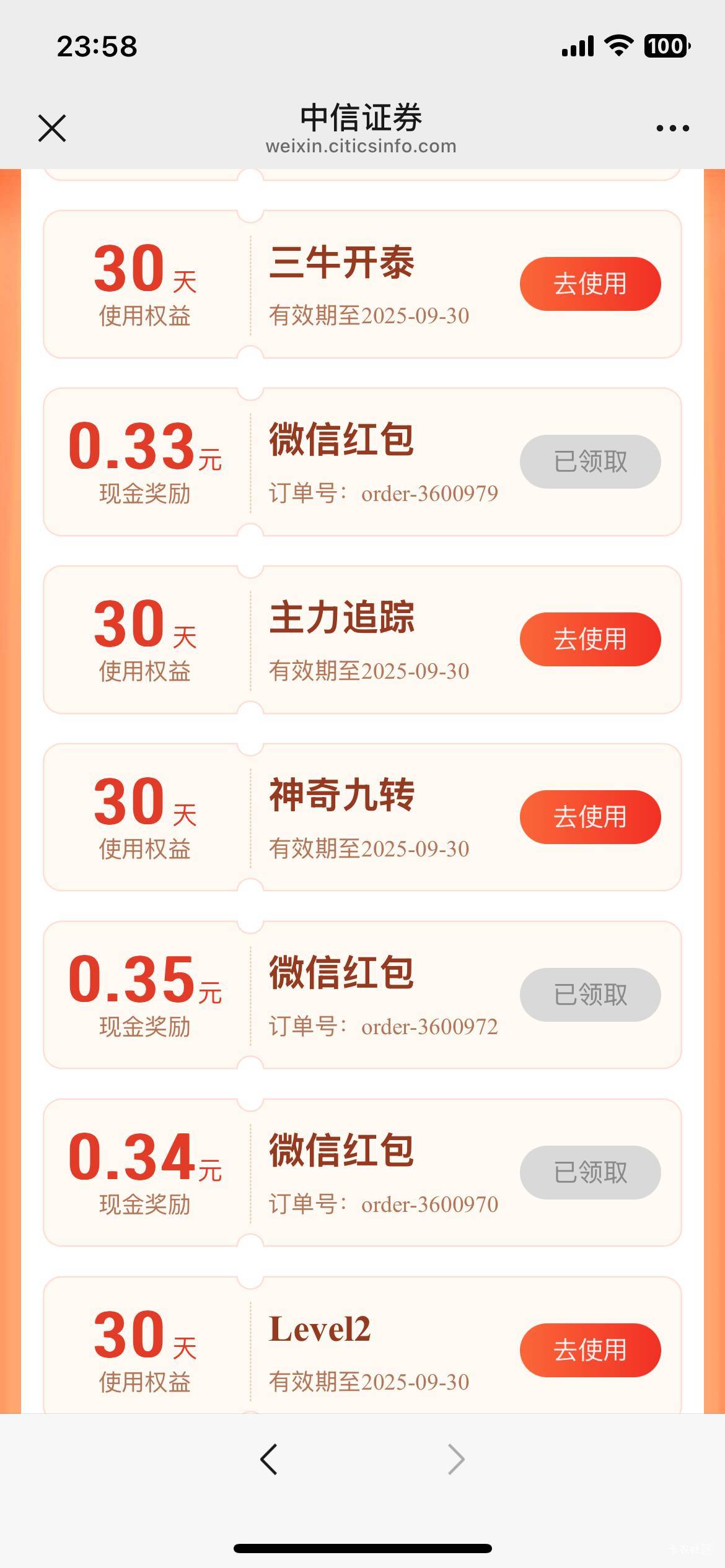
Task: Use the Level2 30-day benefit
Action: 590,1350
